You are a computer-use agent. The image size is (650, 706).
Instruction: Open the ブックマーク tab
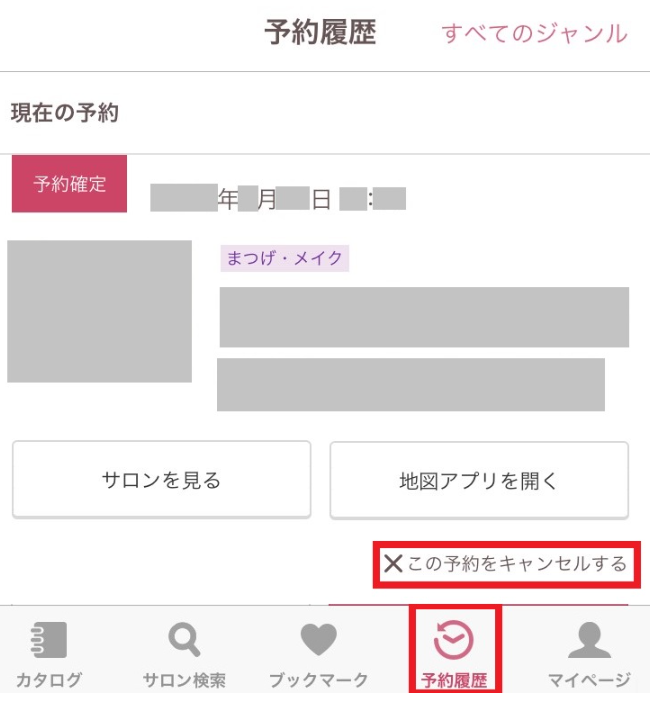click(319, 654)
